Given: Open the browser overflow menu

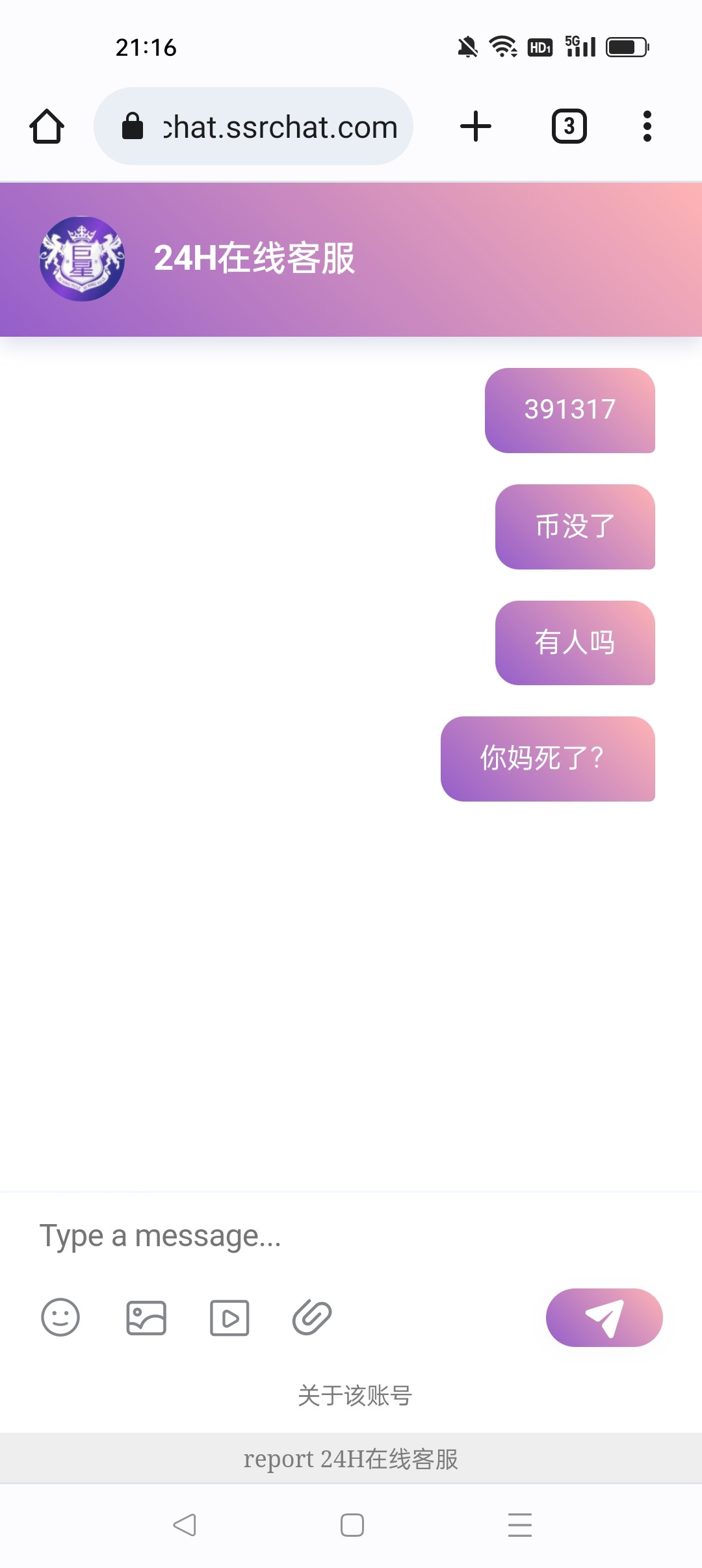Looking at the screenshot, I should 647,126.
